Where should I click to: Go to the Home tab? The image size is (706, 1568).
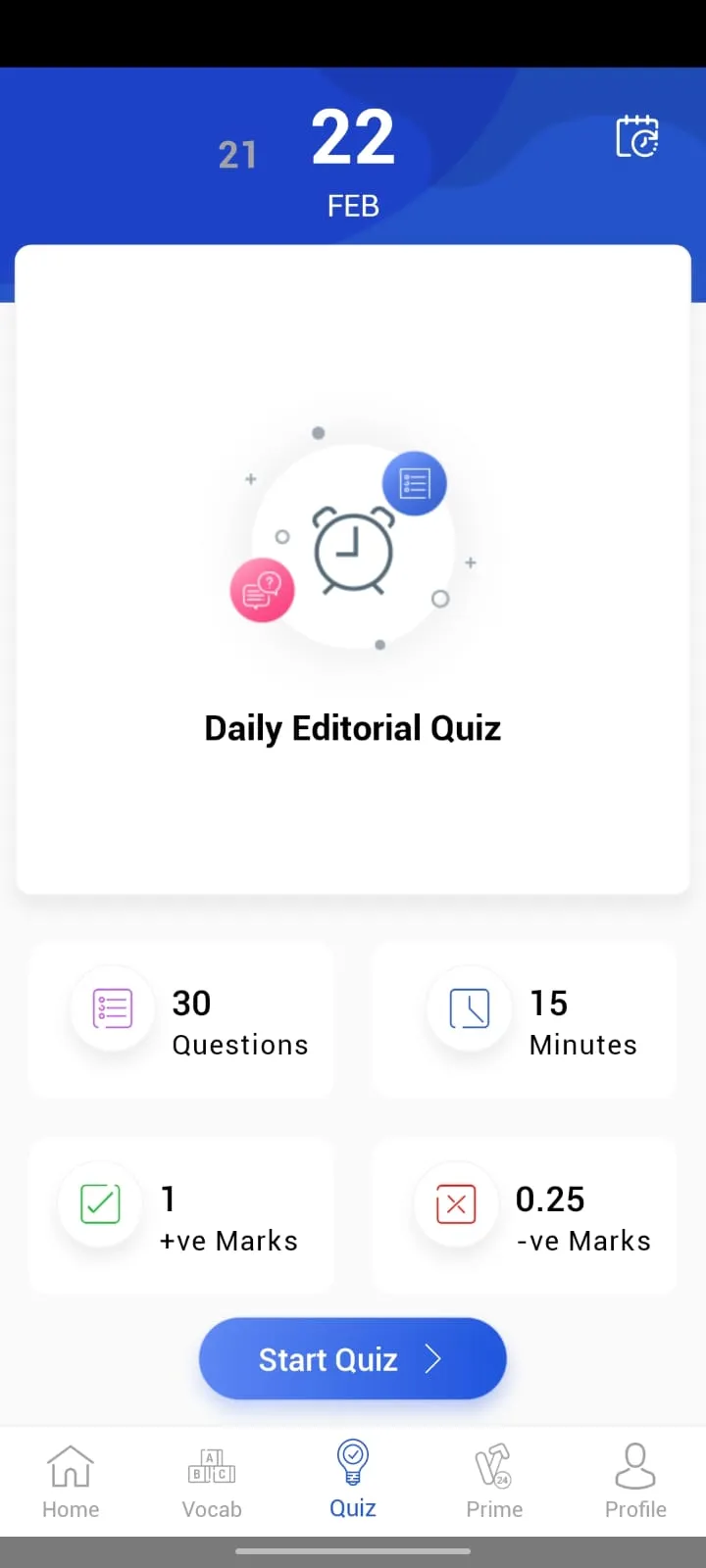coord(71,1480)
